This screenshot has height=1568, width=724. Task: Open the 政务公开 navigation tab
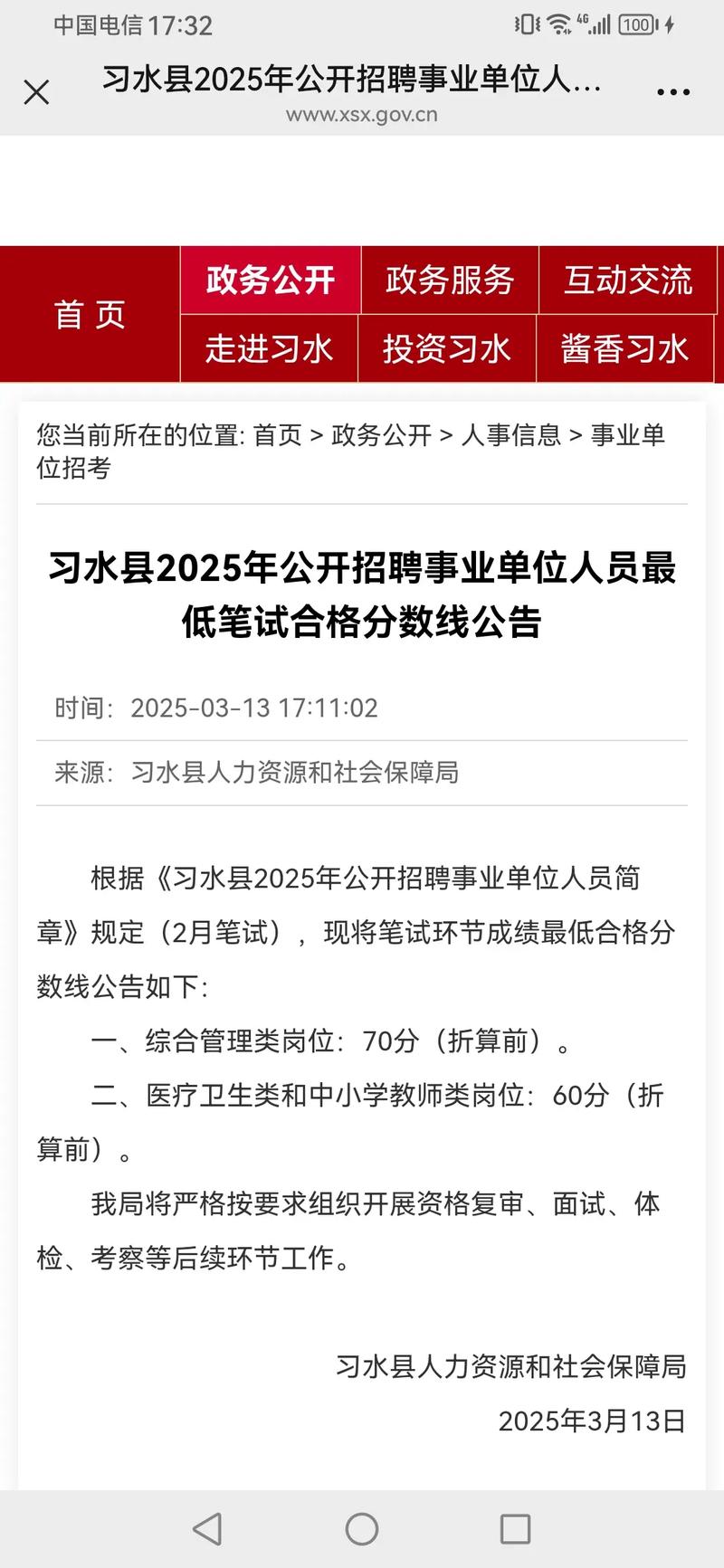[x=270, y=280]
